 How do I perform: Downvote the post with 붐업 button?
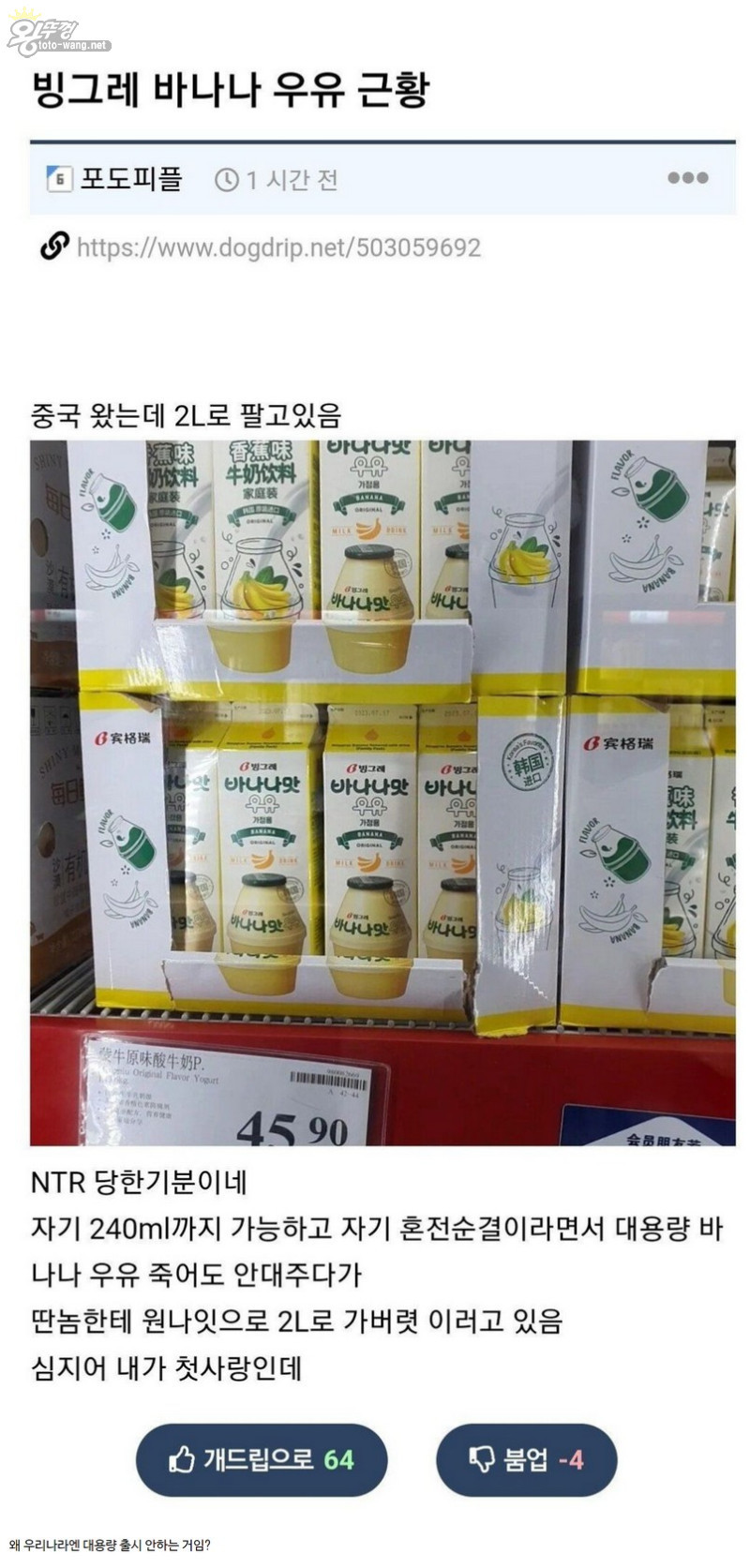526,1459
